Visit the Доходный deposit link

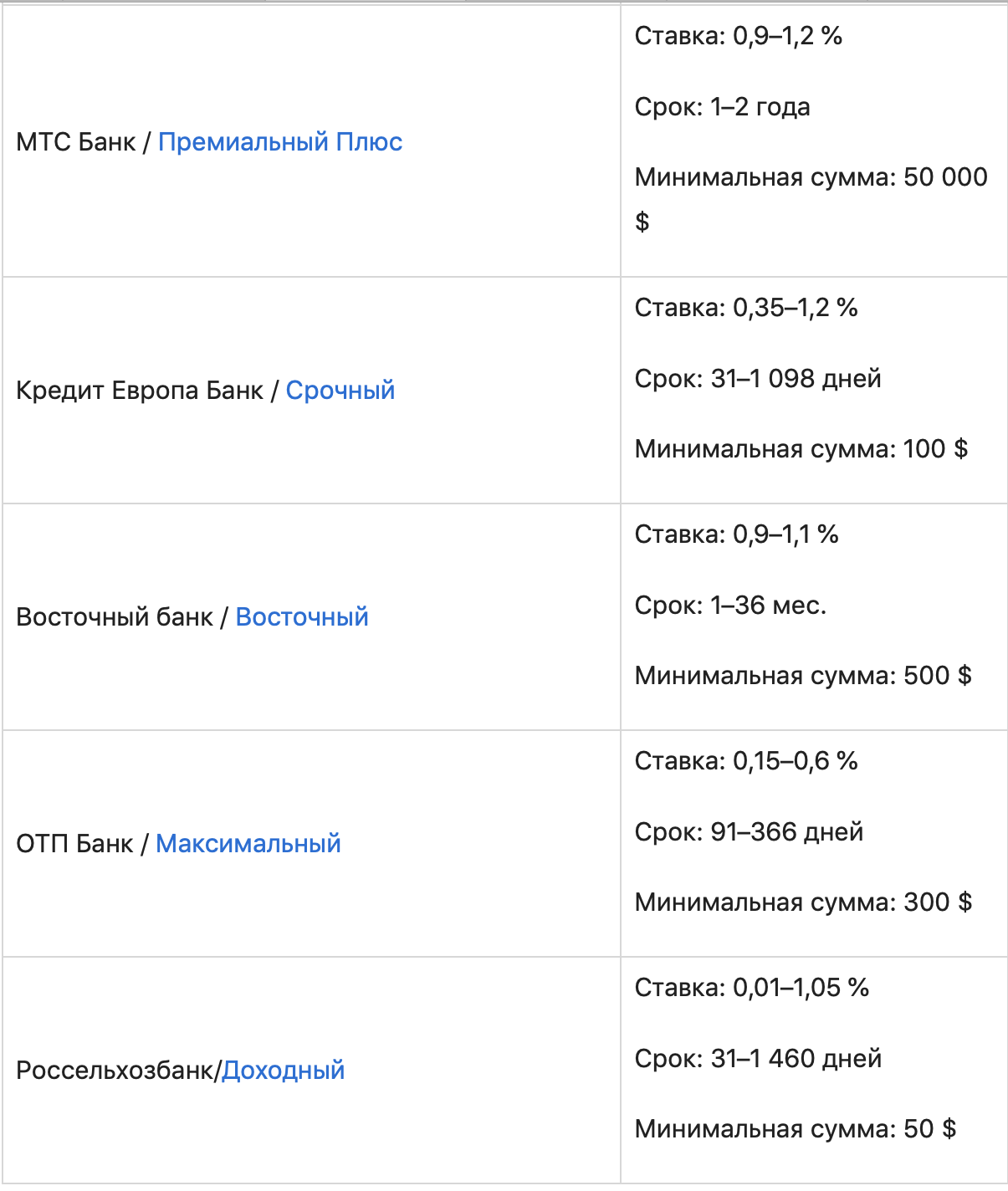pos(283,1071)
